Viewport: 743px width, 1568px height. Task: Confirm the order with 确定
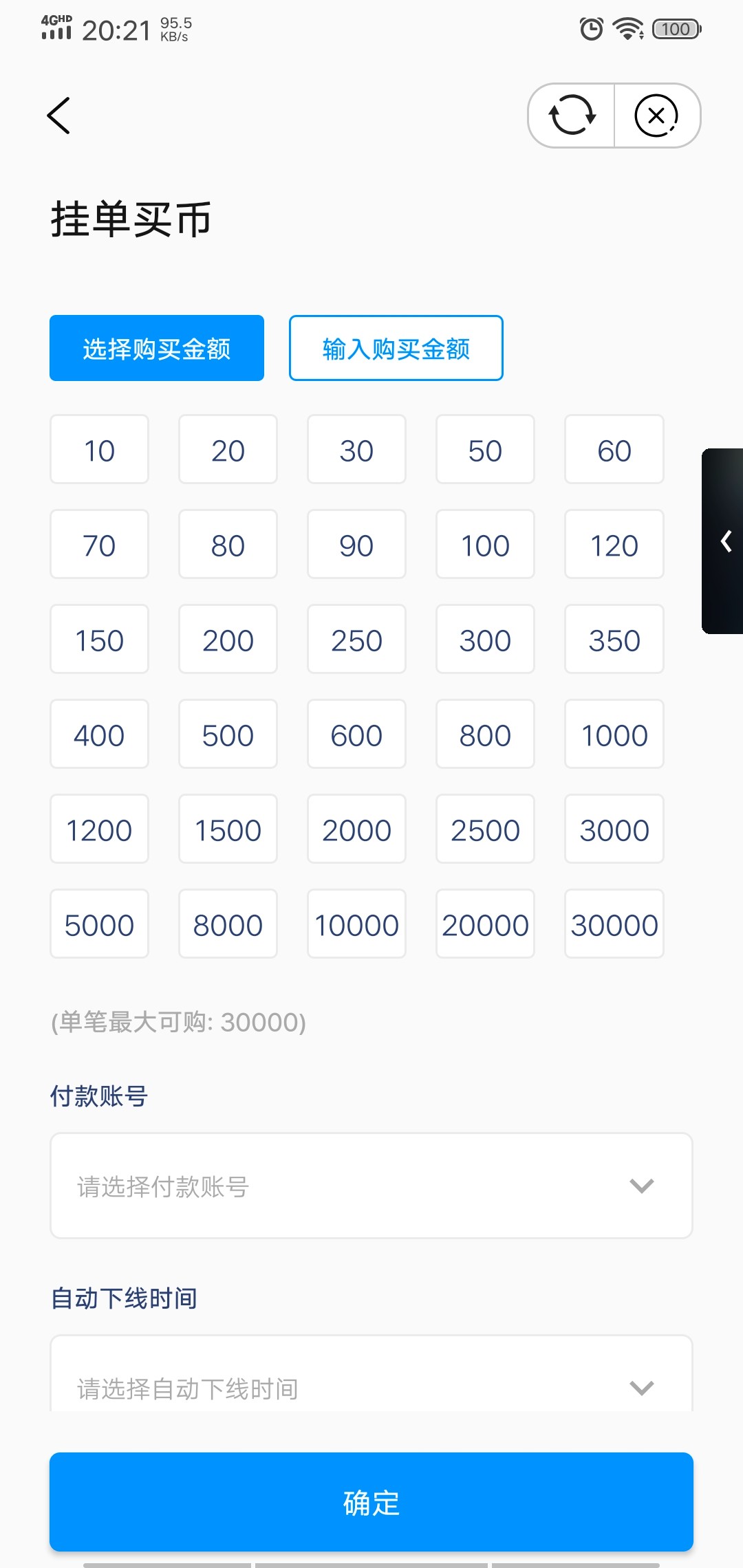[x=371, y=1502]
